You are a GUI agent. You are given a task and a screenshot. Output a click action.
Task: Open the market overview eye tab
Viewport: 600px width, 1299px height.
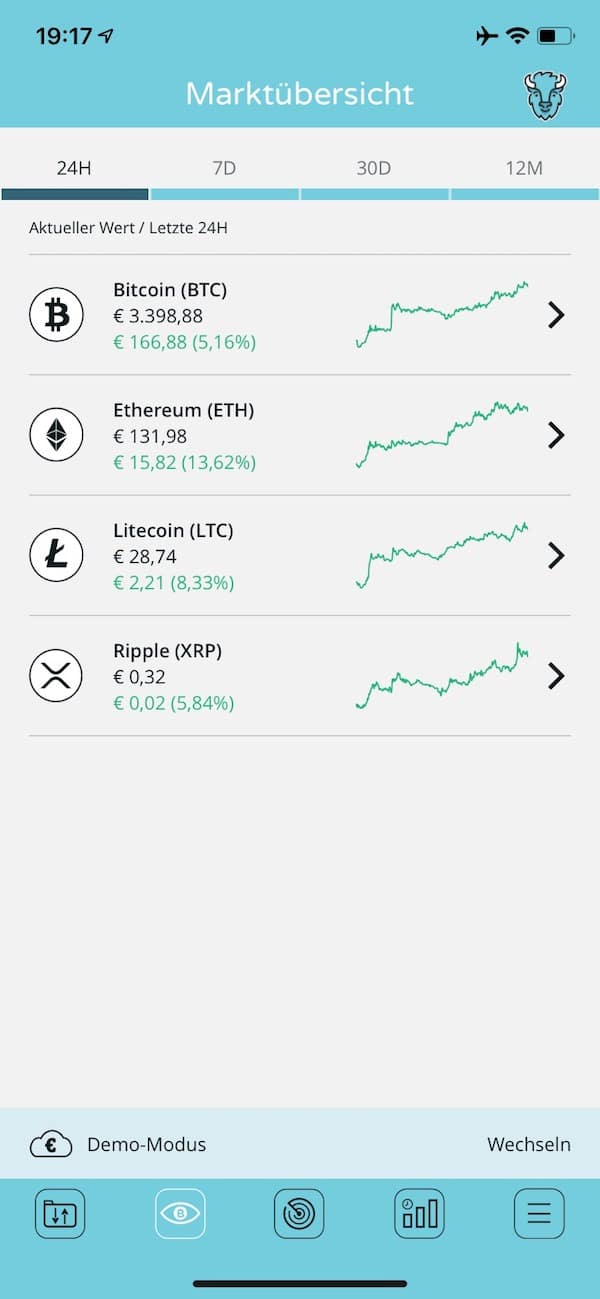(180, 1214)
